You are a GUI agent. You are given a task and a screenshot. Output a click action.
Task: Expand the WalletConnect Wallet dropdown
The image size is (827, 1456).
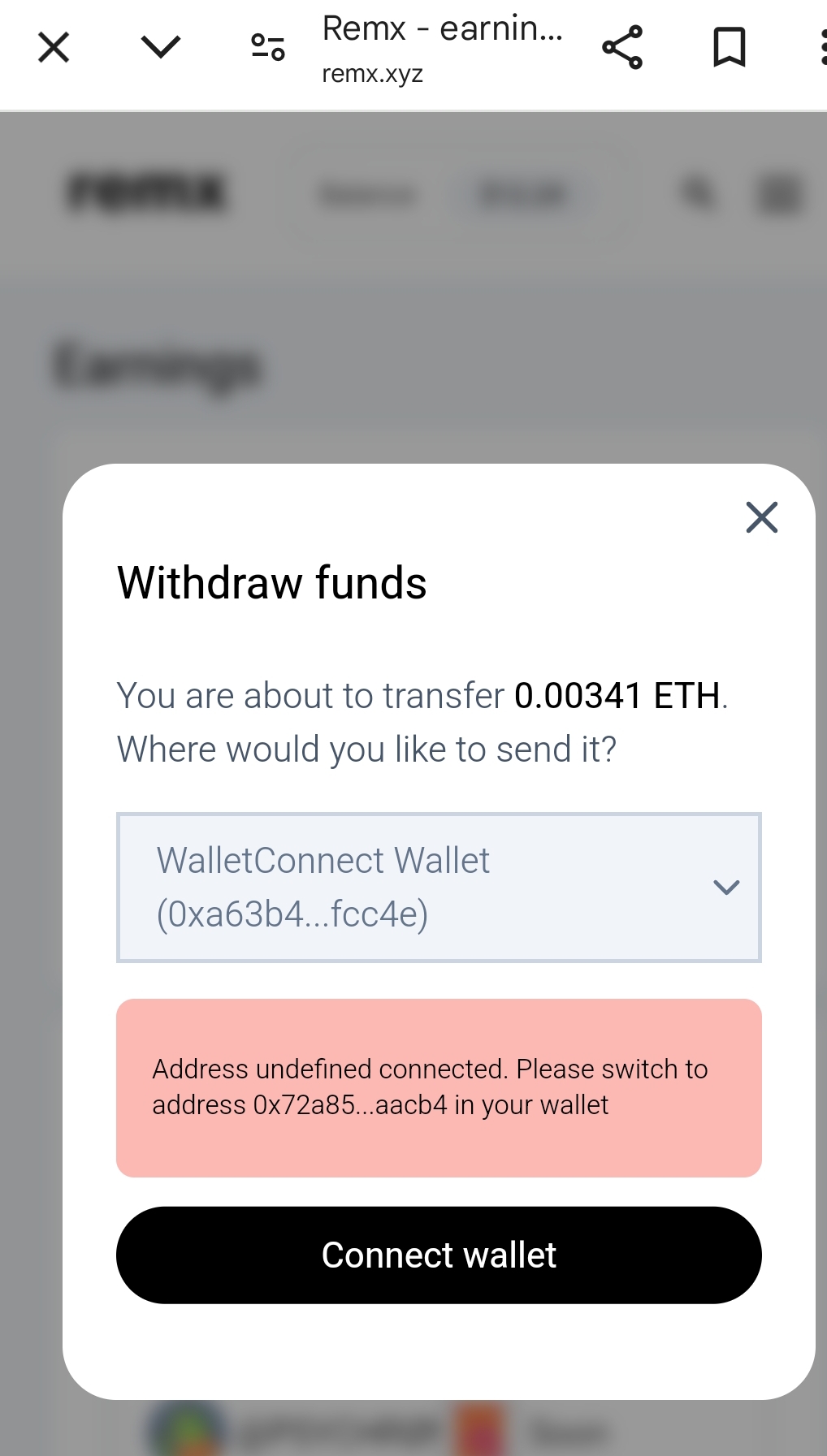[439, 887]
